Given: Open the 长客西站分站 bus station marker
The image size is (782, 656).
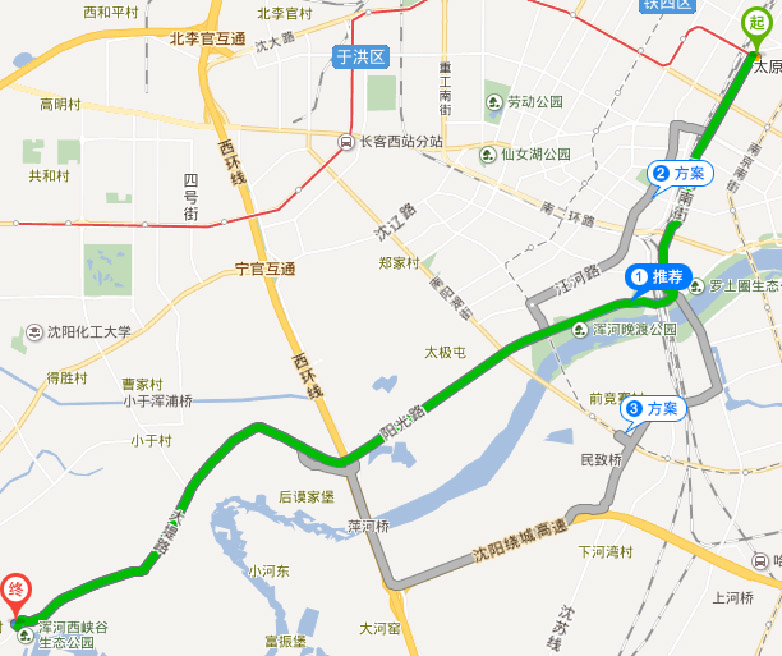Looking at the screenshot, I should click(x=346, y=142).
